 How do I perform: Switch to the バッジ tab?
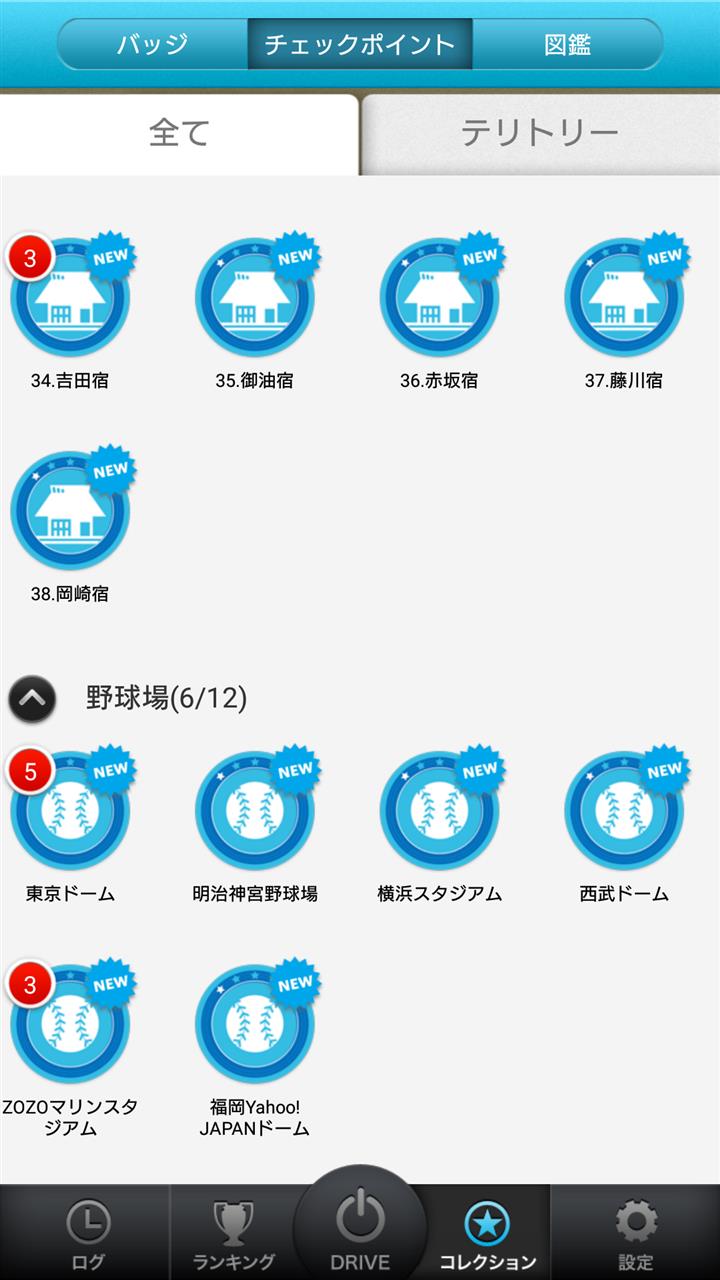click(153, 44)
